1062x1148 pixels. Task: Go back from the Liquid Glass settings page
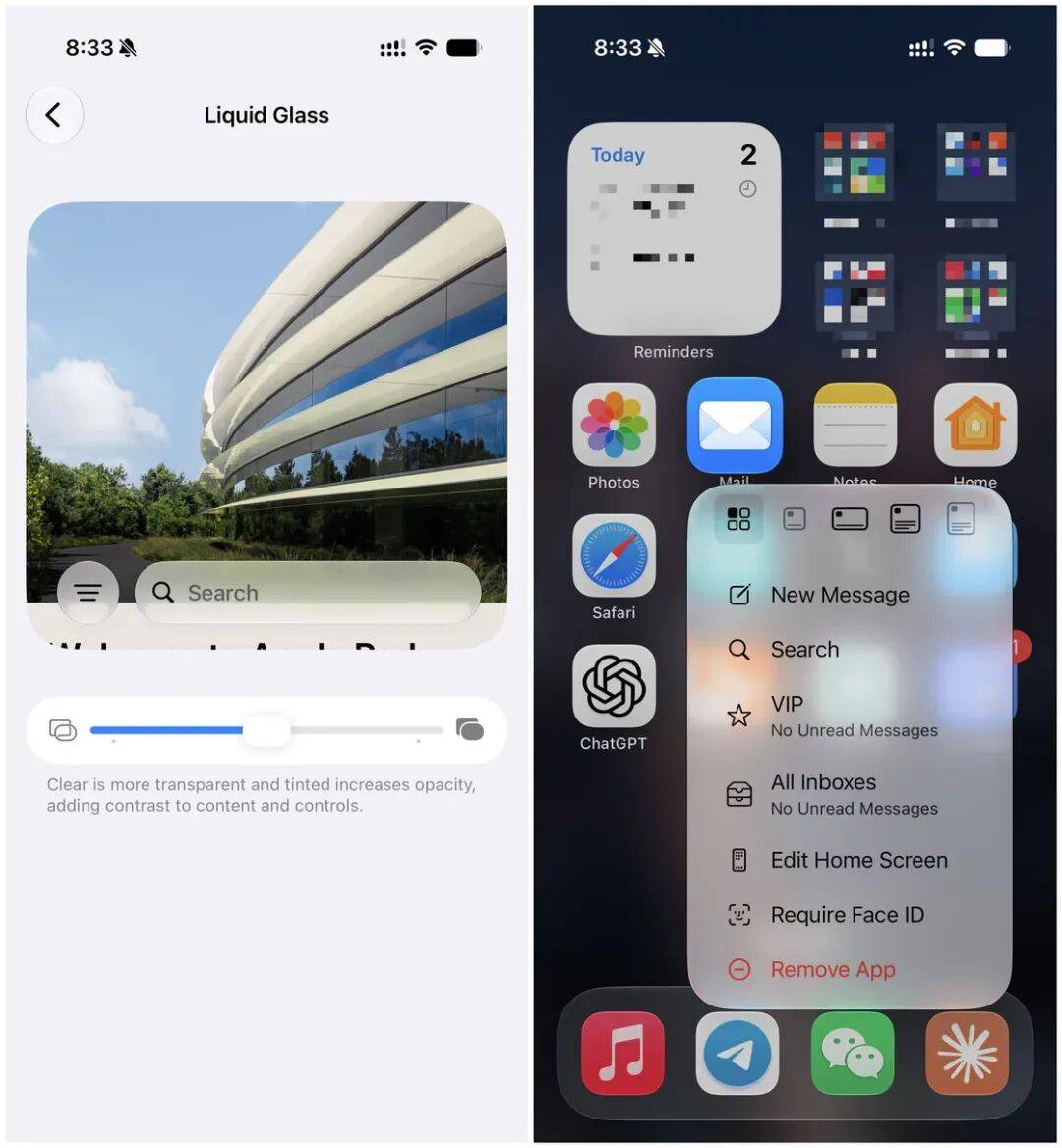(54, 115)
